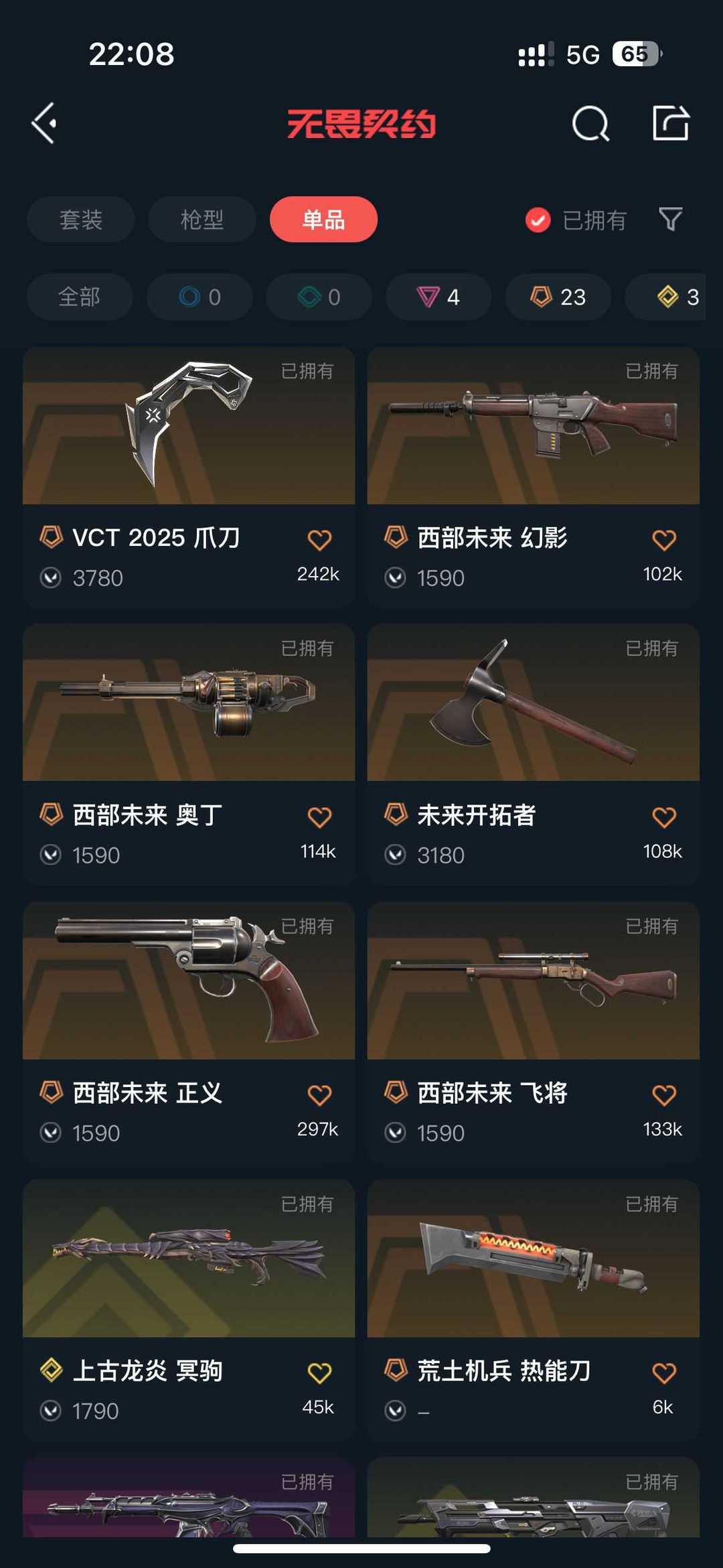The width and height of the screenshot is (723, 1568).
Task: Like the 荒土机兵 热能刀 skin
Action: (664, 1373)
